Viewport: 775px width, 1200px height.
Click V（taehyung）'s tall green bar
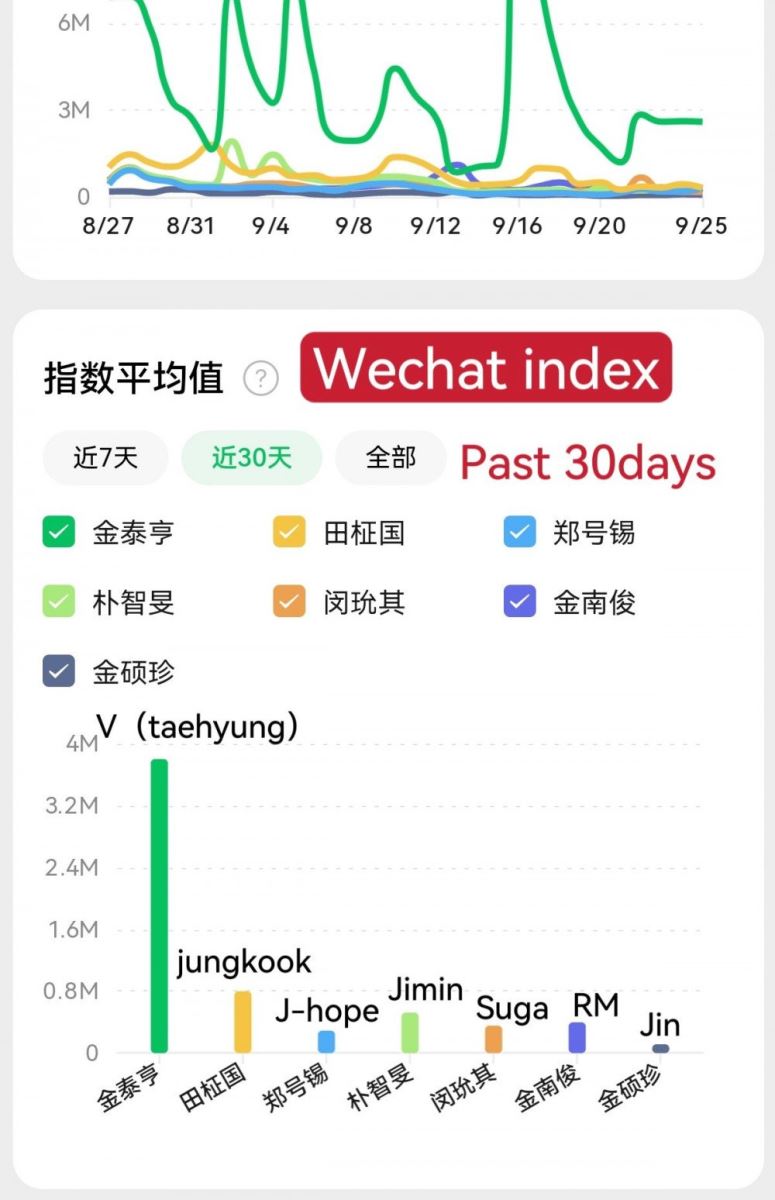[157, 900]
